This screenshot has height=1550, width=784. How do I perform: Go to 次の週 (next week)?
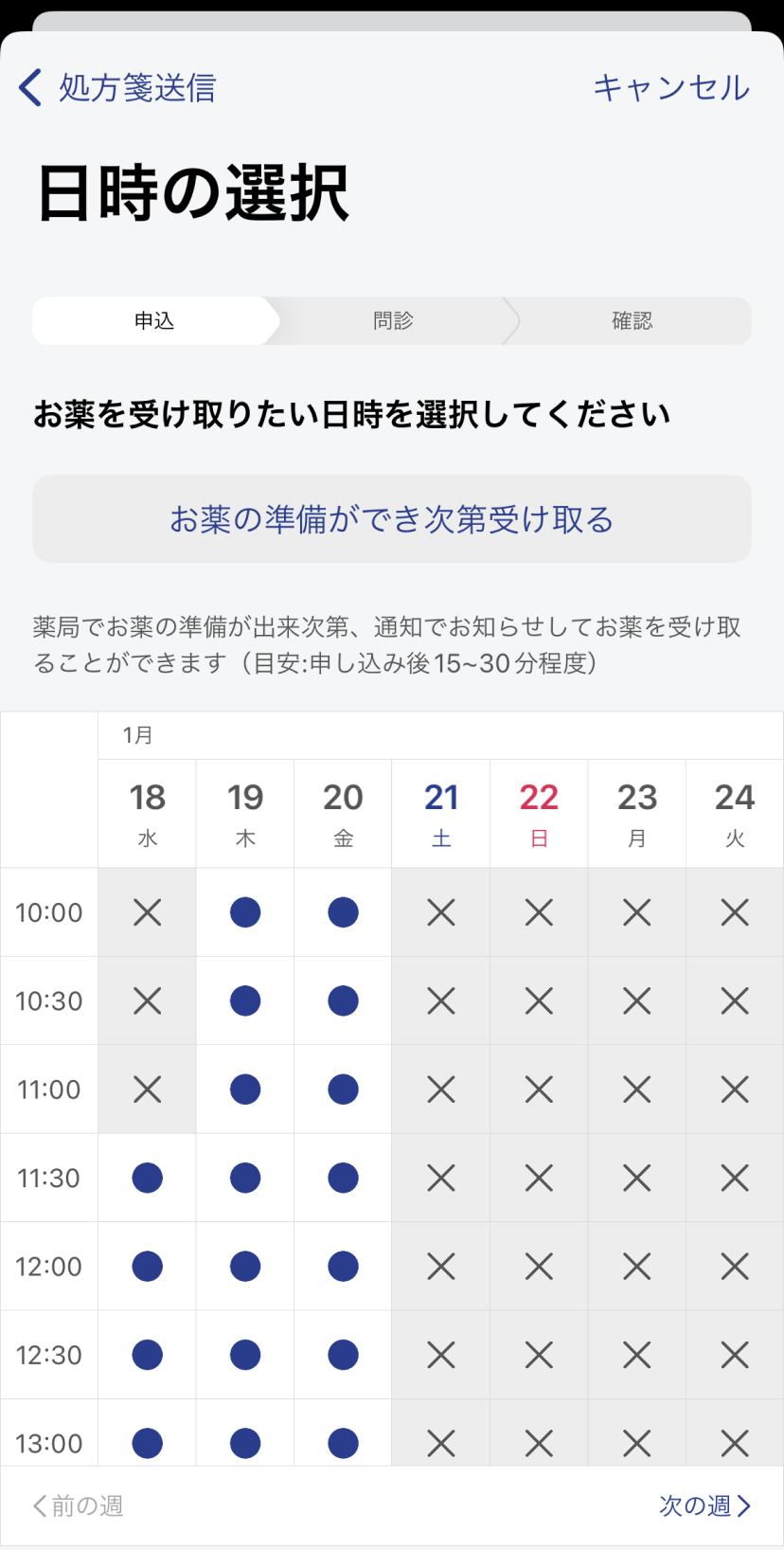point(704,1505)
